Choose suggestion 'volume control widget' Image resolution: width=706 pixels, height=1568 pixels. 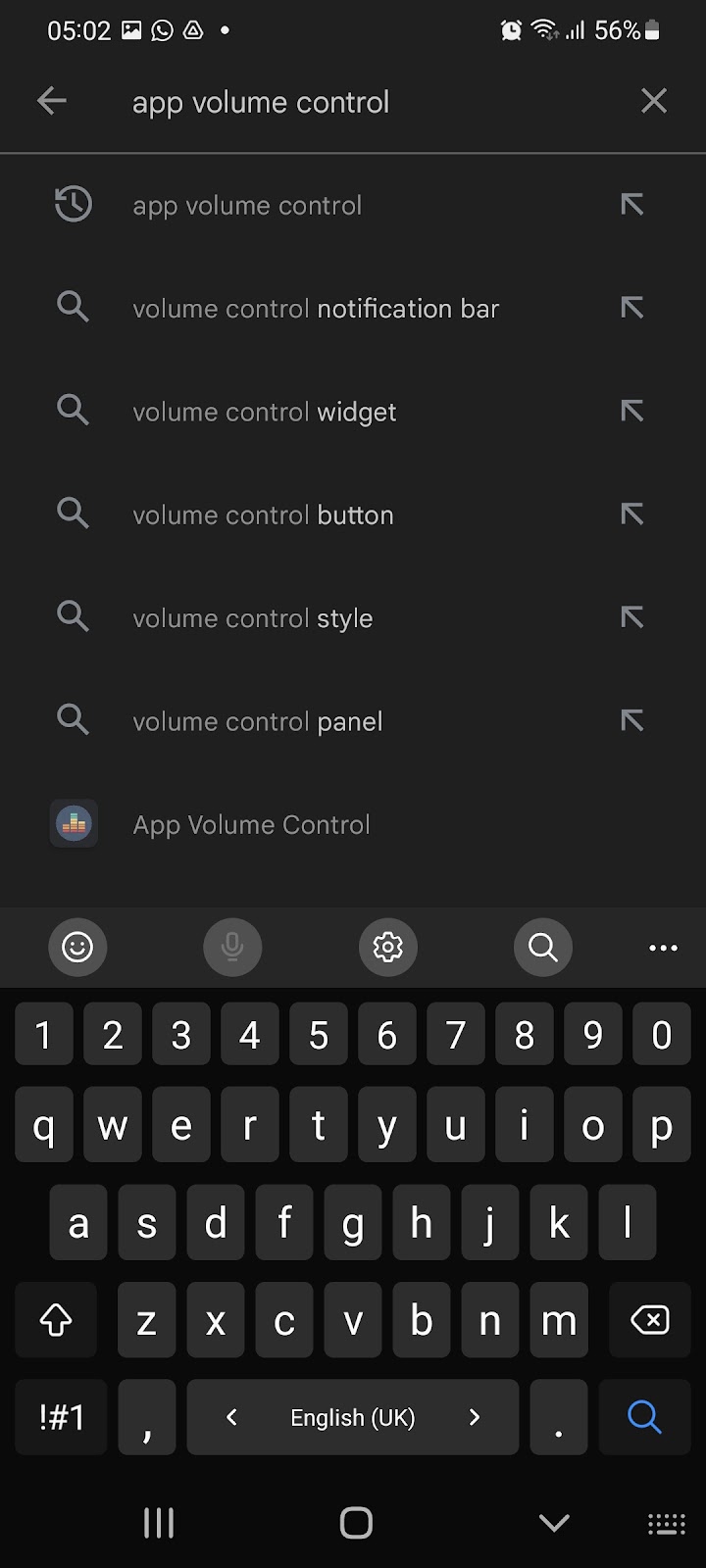point(264,413)
